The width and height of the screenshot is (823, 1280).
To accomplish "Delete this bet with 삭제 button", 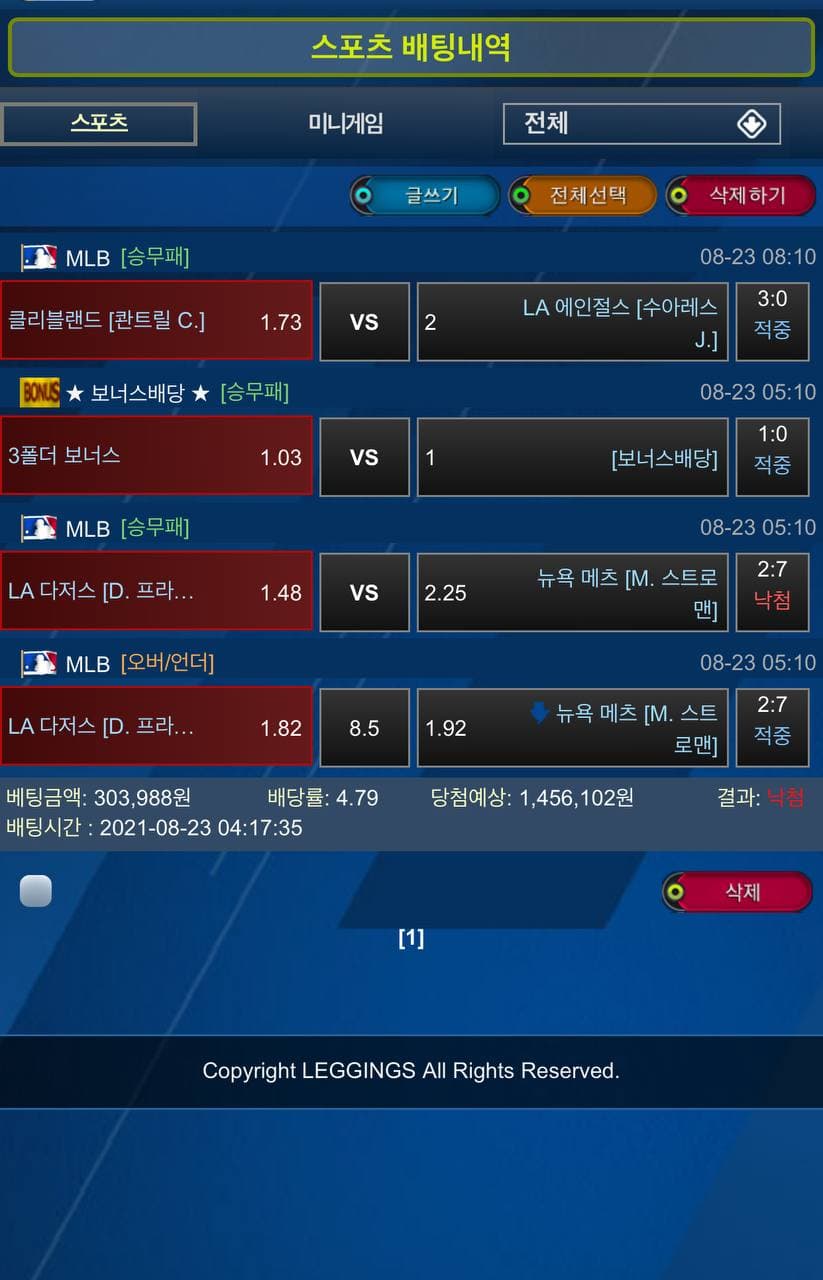I will click(737, 892).
